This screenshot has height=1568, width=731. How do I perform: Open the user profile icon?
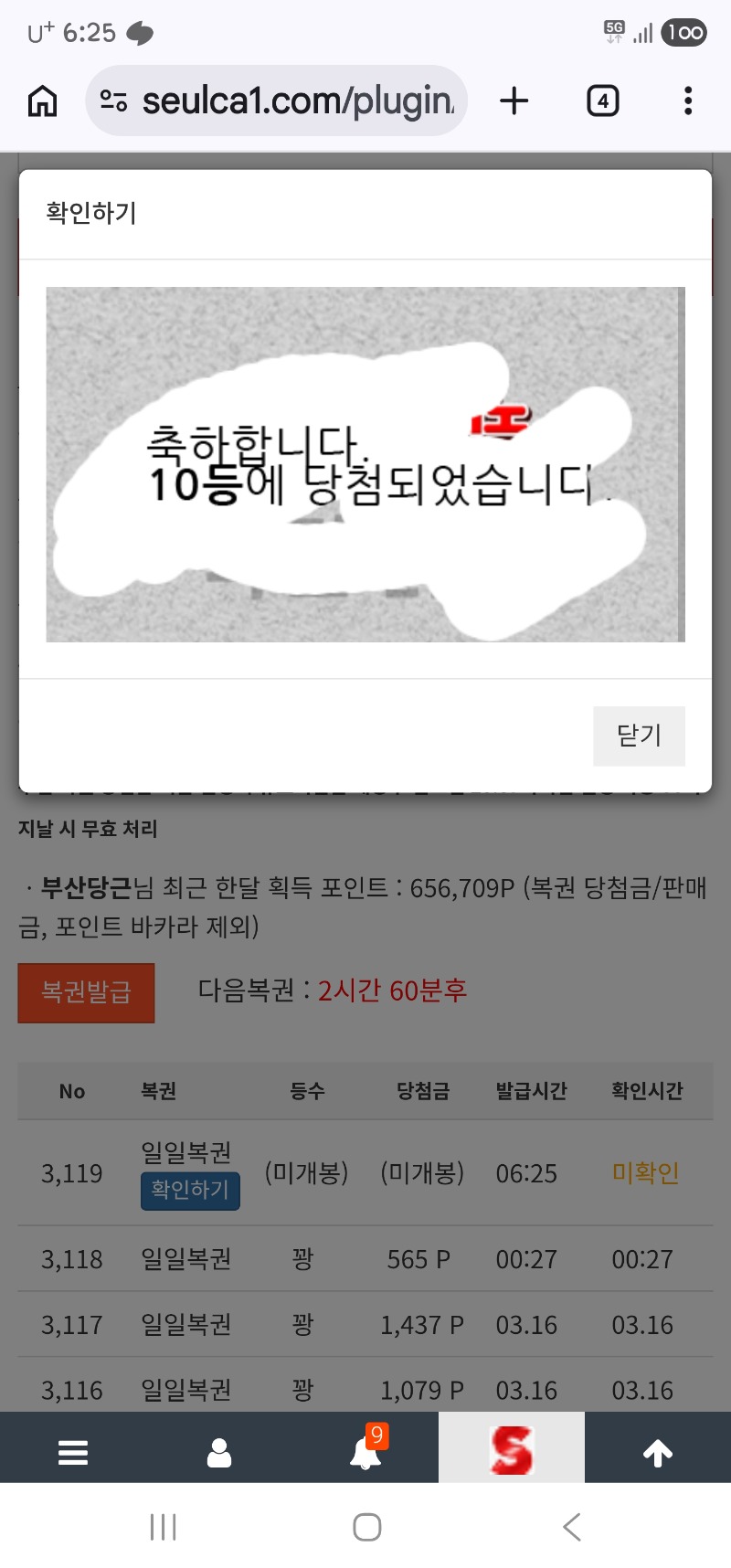tap(219, 1451)
